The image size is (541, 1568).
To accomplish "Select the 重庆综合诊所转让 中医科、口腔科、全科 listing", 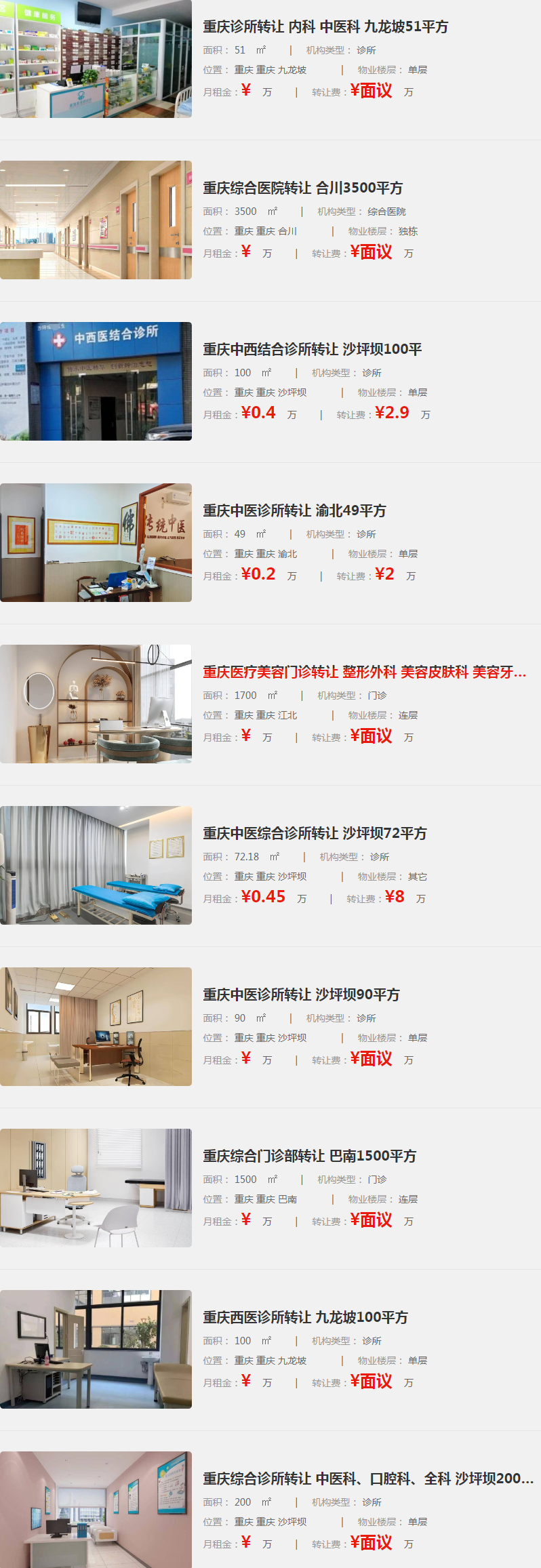I will pyautogui.click(x=367, y=1479).
